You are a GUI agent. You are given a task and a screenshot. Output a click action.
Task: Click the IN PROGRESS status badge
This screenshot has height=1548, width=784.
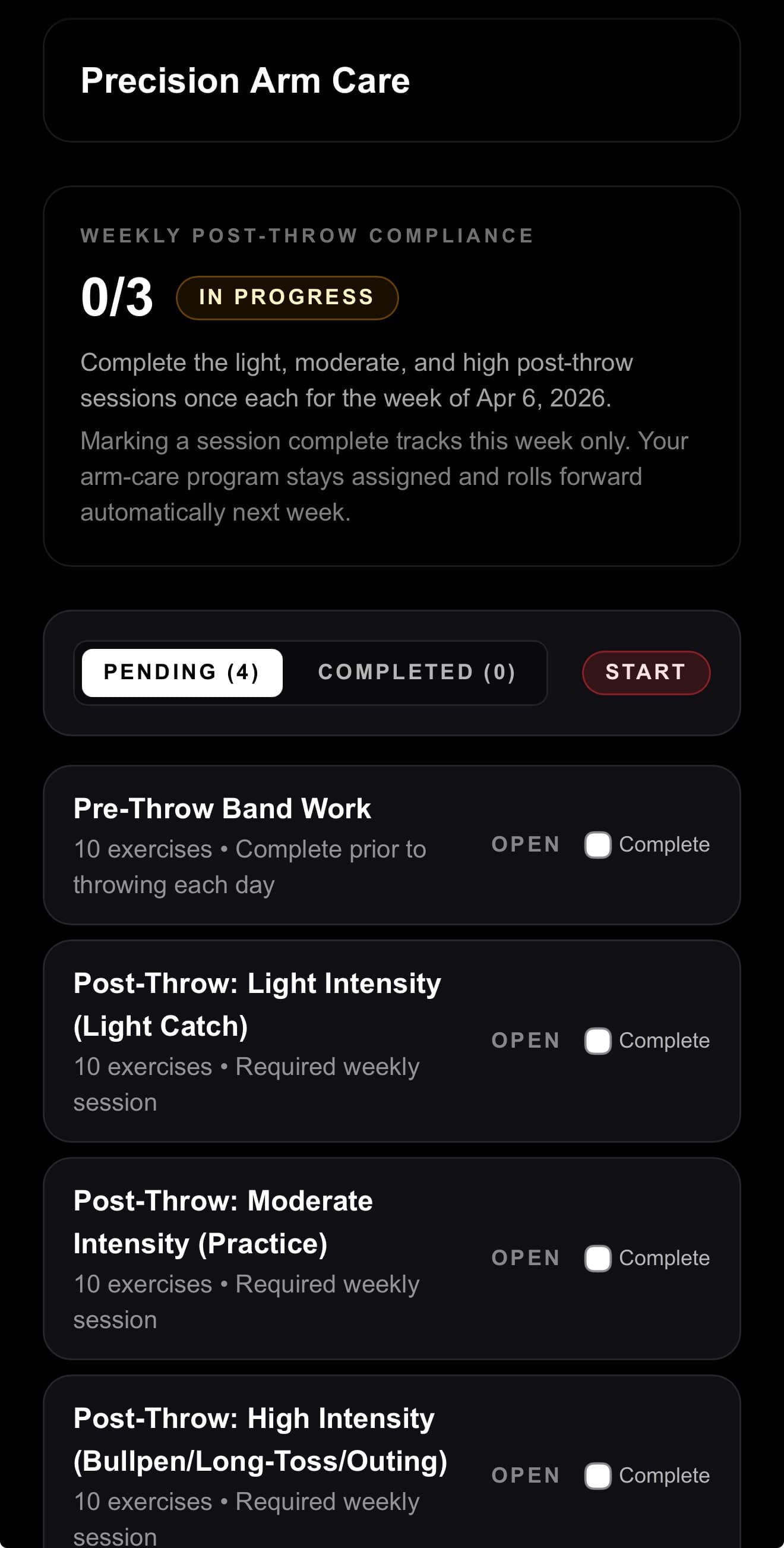(x=286, y=297)
